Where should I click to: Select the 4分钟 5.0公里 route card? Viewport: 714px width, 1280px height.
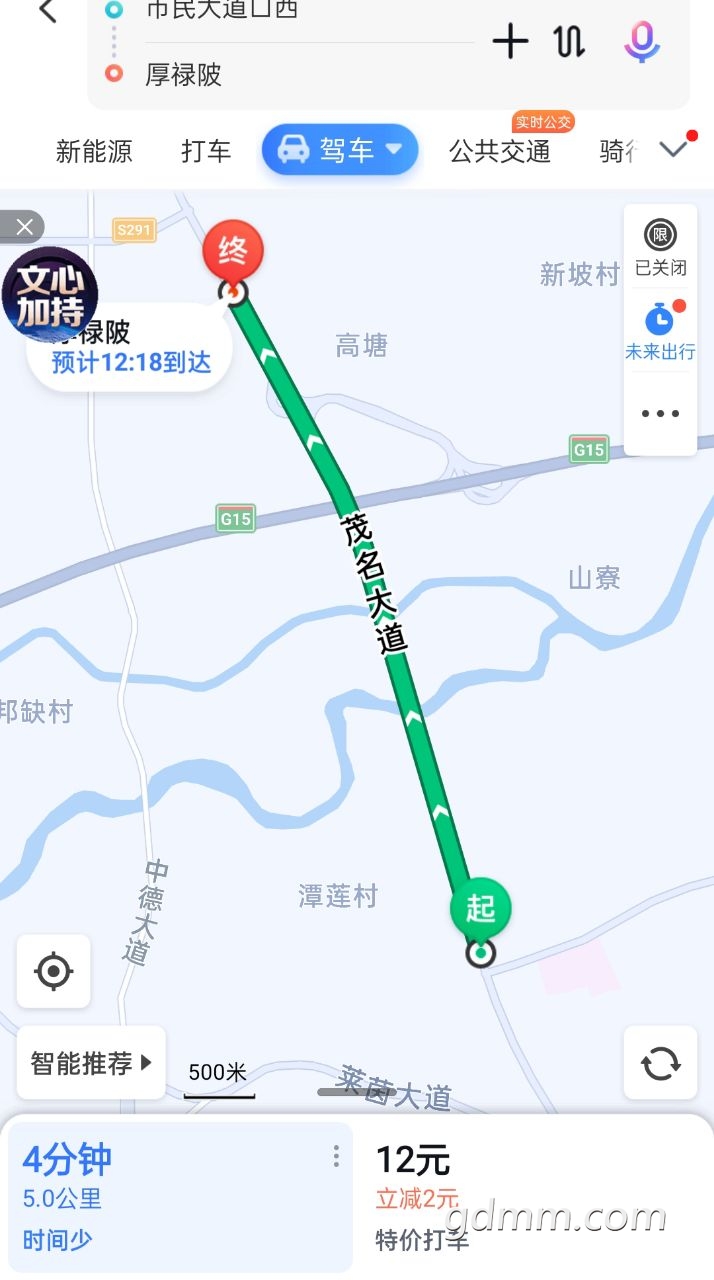click(x=180, y=1197)
